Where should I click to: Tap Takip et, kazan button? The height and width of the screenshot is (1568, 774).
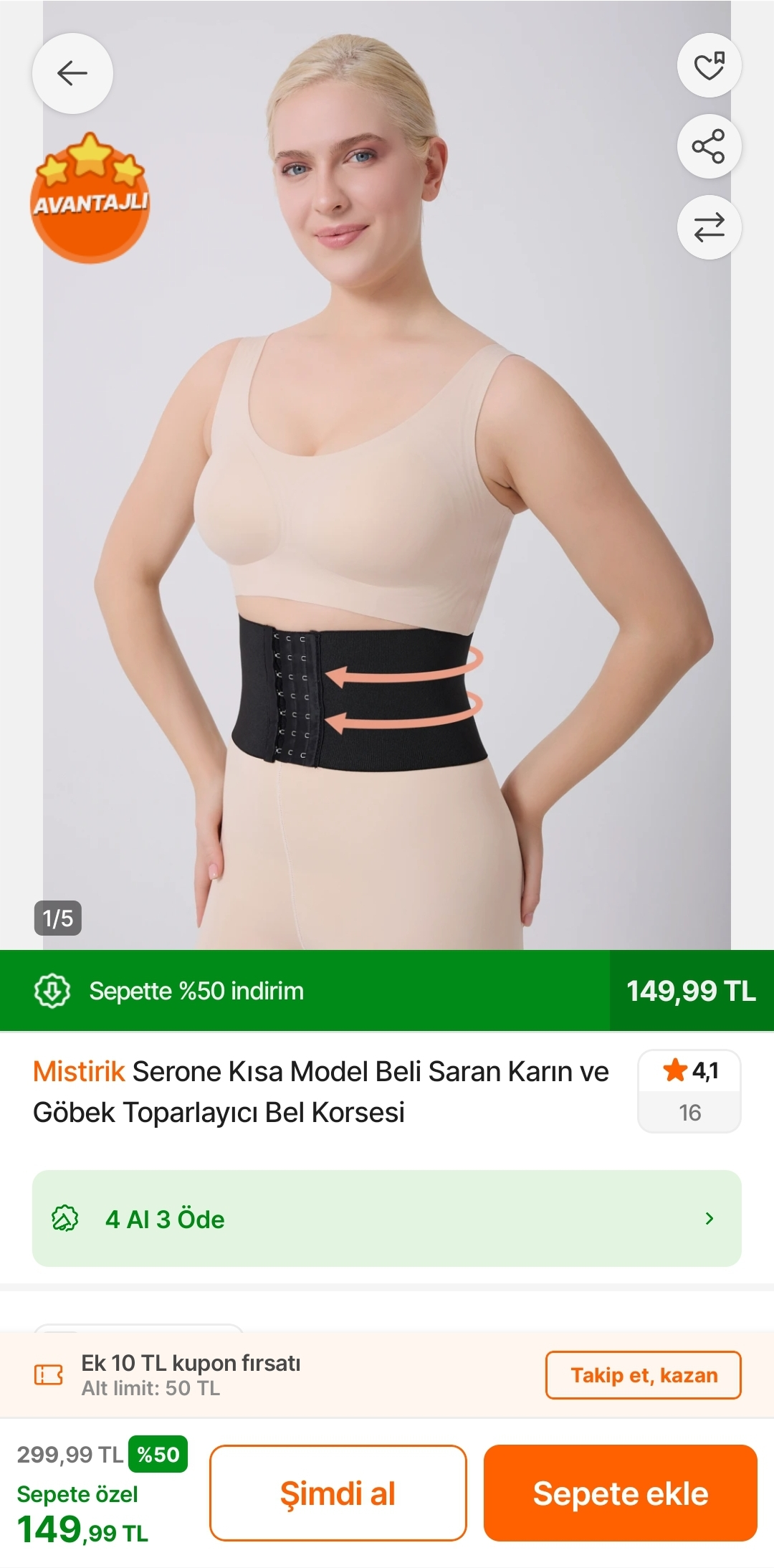(x=643, y=1375)
